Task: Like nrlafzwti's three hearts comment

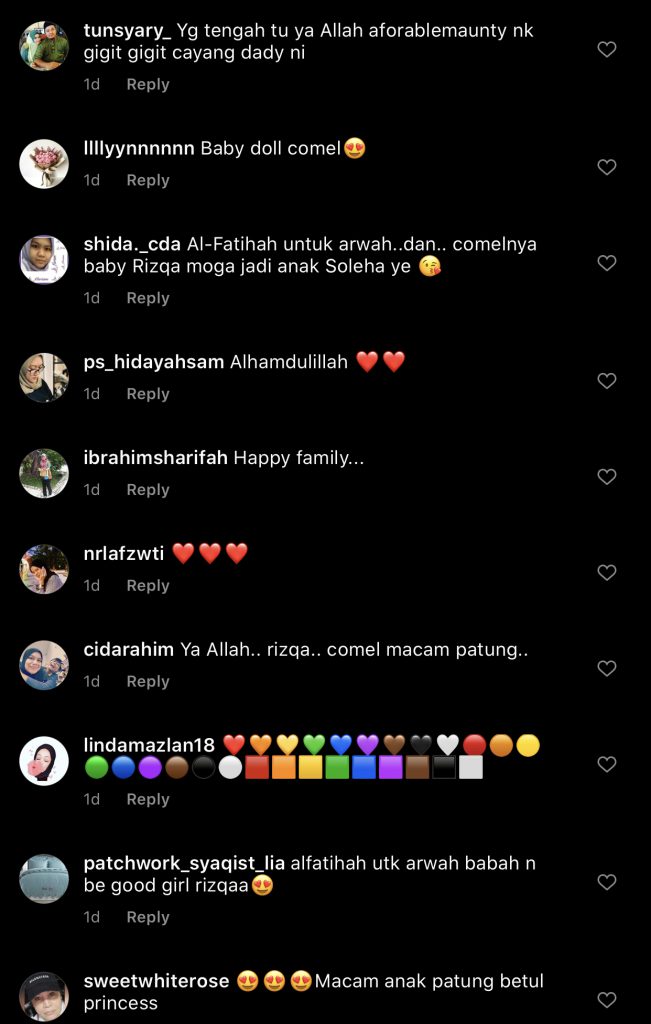Action: coord(606,573)
